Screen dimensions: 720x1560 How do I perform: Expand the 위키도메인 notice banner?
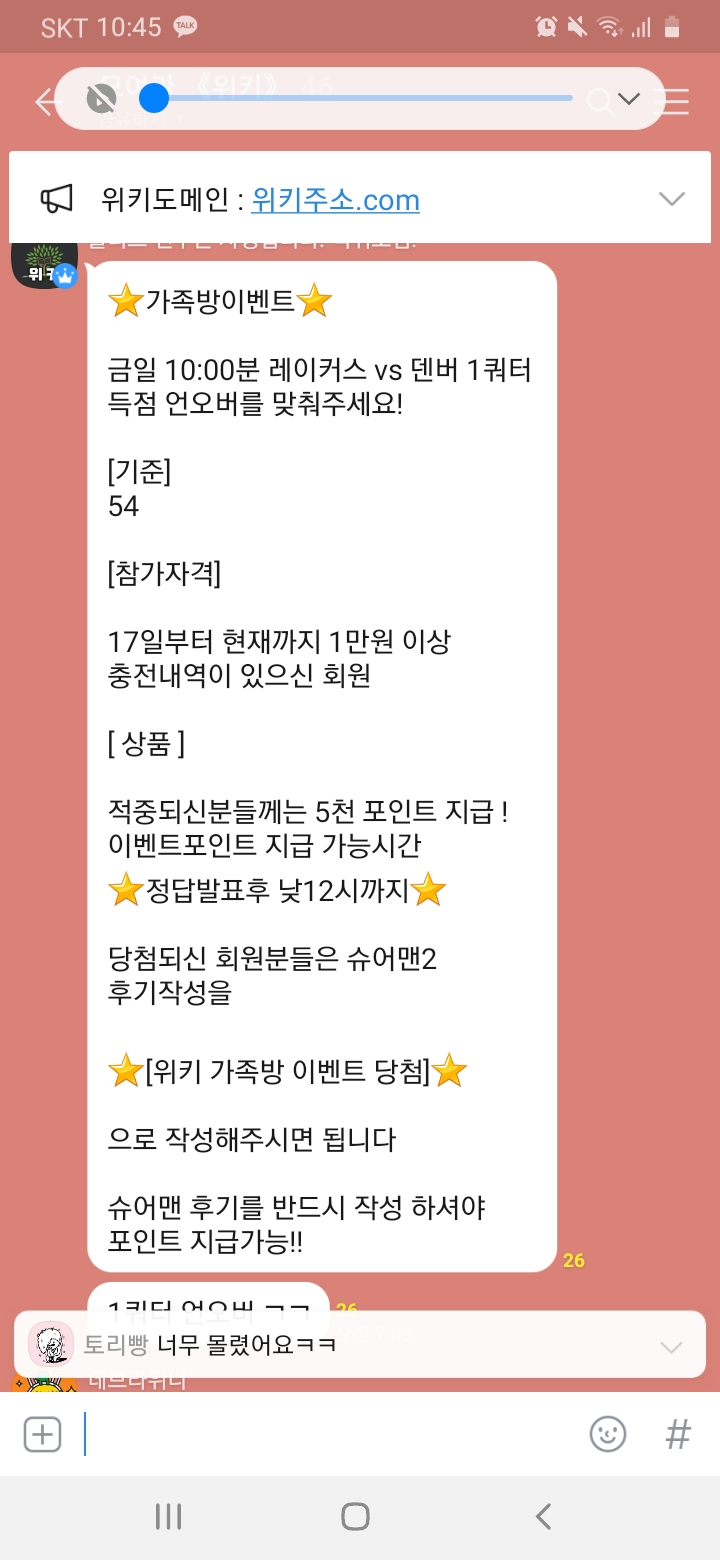click(x=671, y=199)
